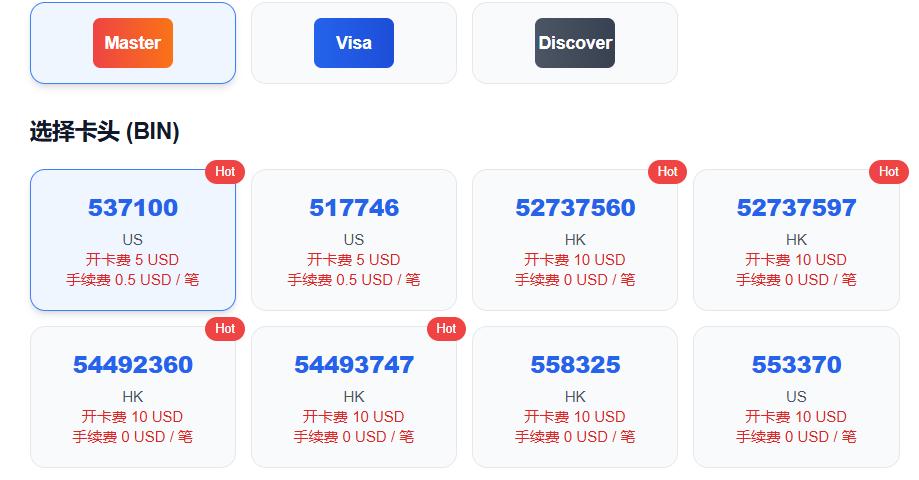Select BIN 537100 card
This screenshot has width=919, height=480.
point(133,240)
